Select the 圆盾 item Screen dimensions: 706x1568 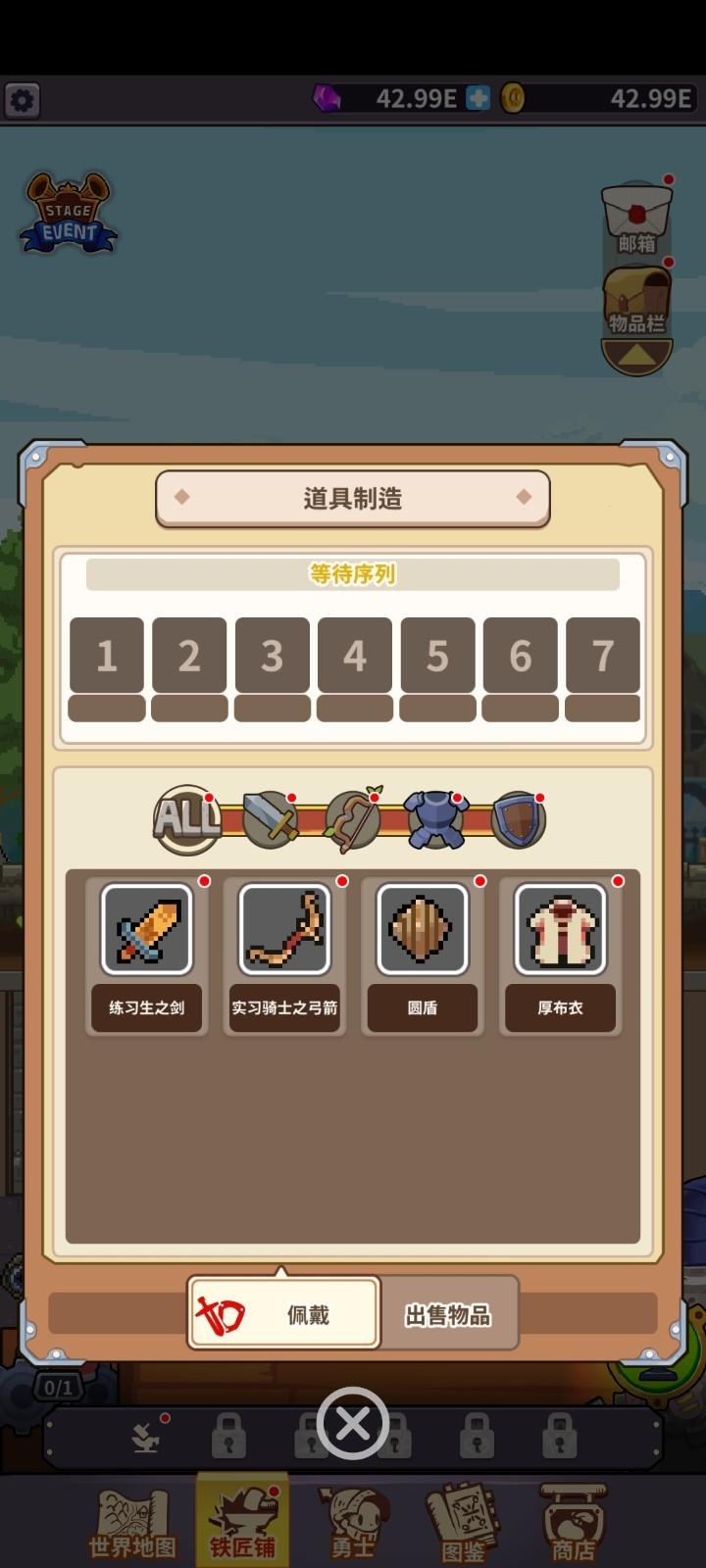(423, 953)
